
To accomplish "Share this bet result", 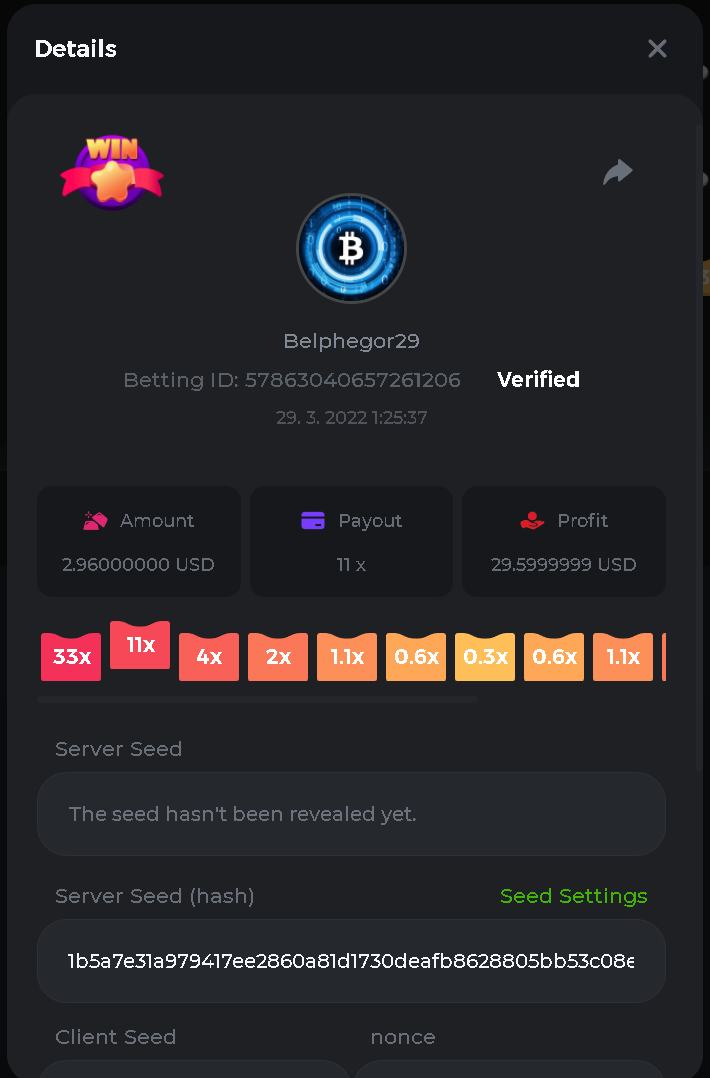I will click(x=618, y=172).
